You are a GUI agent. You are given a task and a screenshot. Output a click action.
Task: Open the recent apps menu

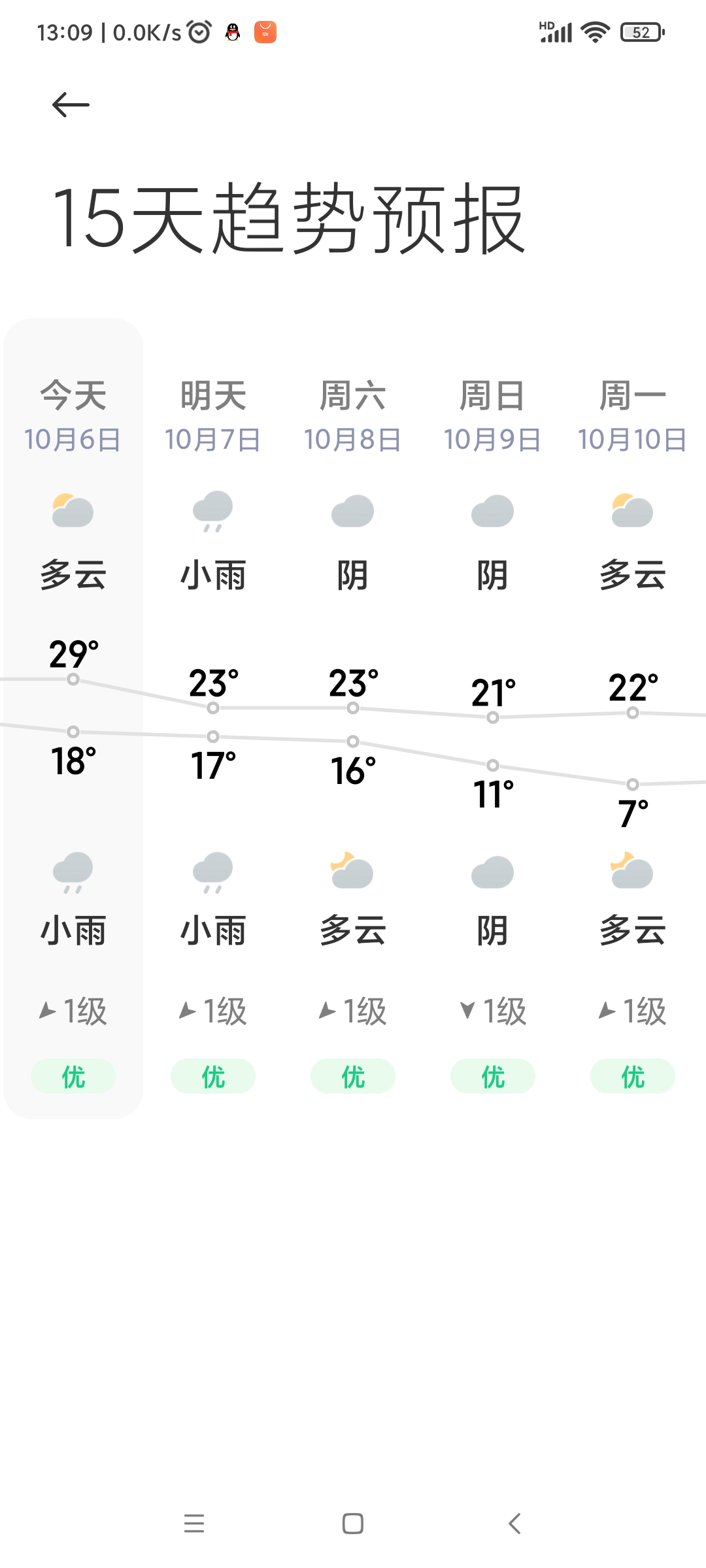(194, 1524)
